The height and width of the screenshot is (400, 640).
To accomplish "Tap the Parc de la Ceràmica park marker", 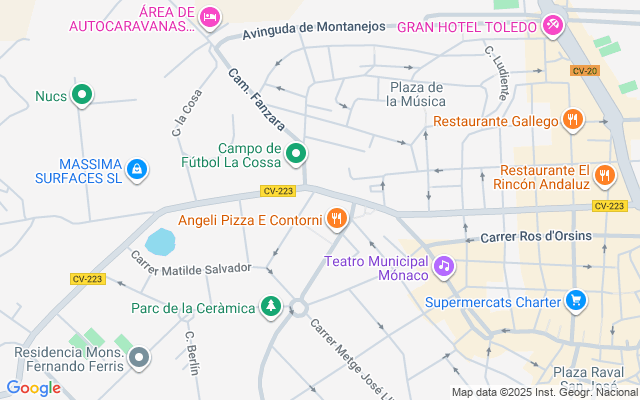I will coord(271,307).
